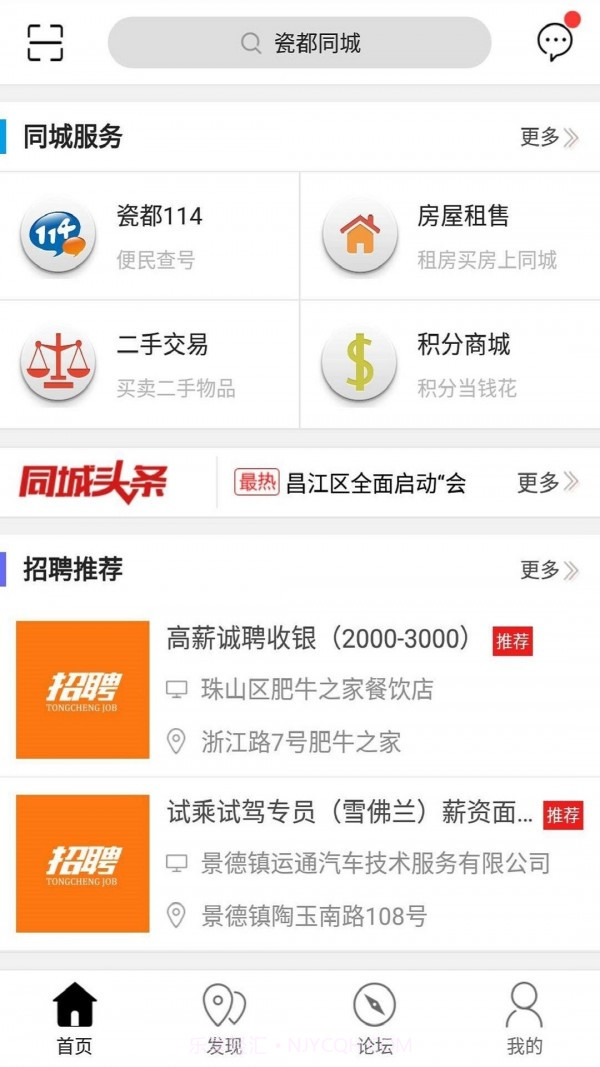
Task: Switch to the 论坛 tab
Action: pyautogui.click(x=374, y=1018)
